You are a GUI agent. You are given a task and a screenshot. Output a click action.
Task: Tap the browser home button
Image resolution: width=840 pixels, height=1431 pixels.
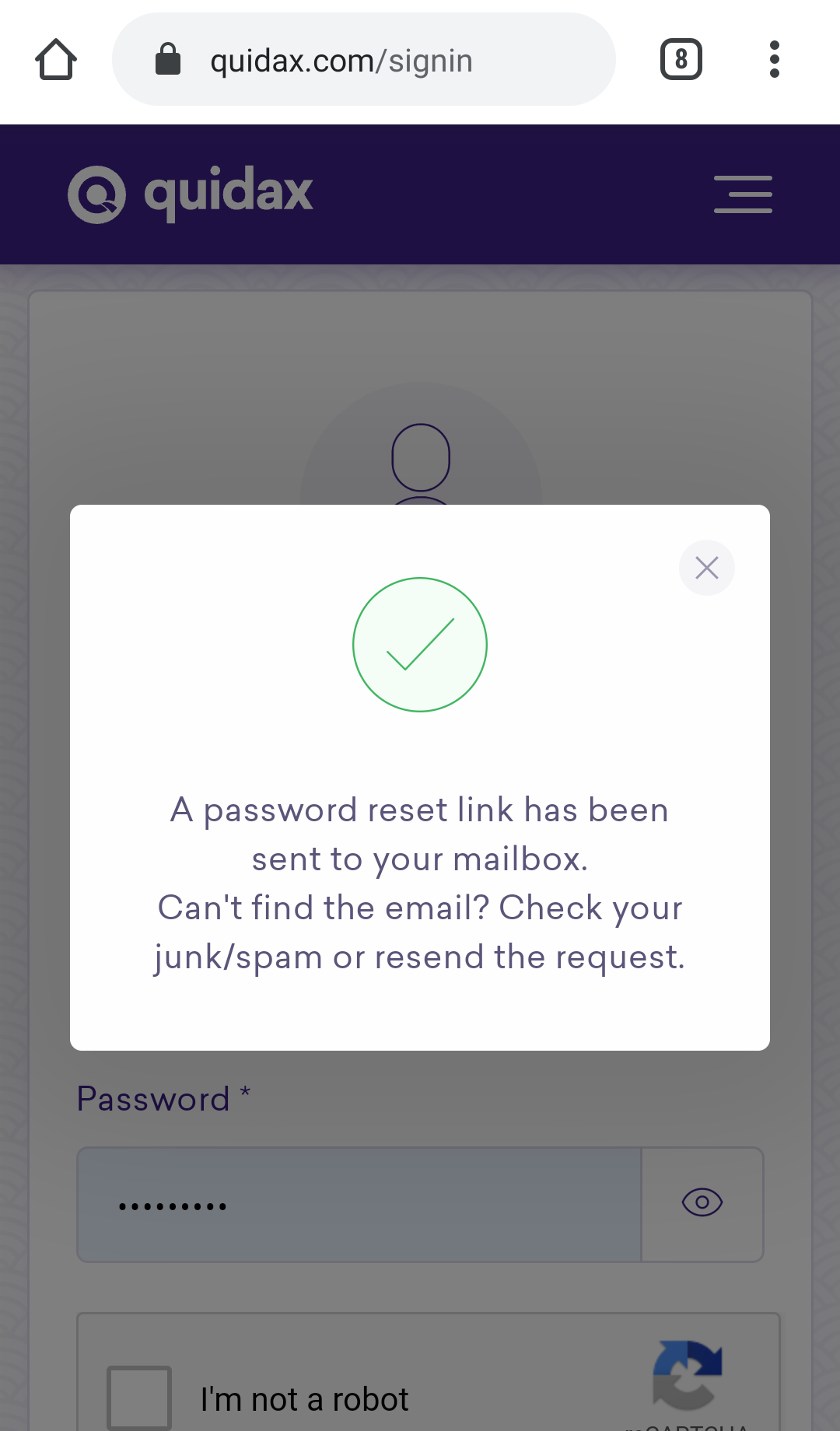56,60
